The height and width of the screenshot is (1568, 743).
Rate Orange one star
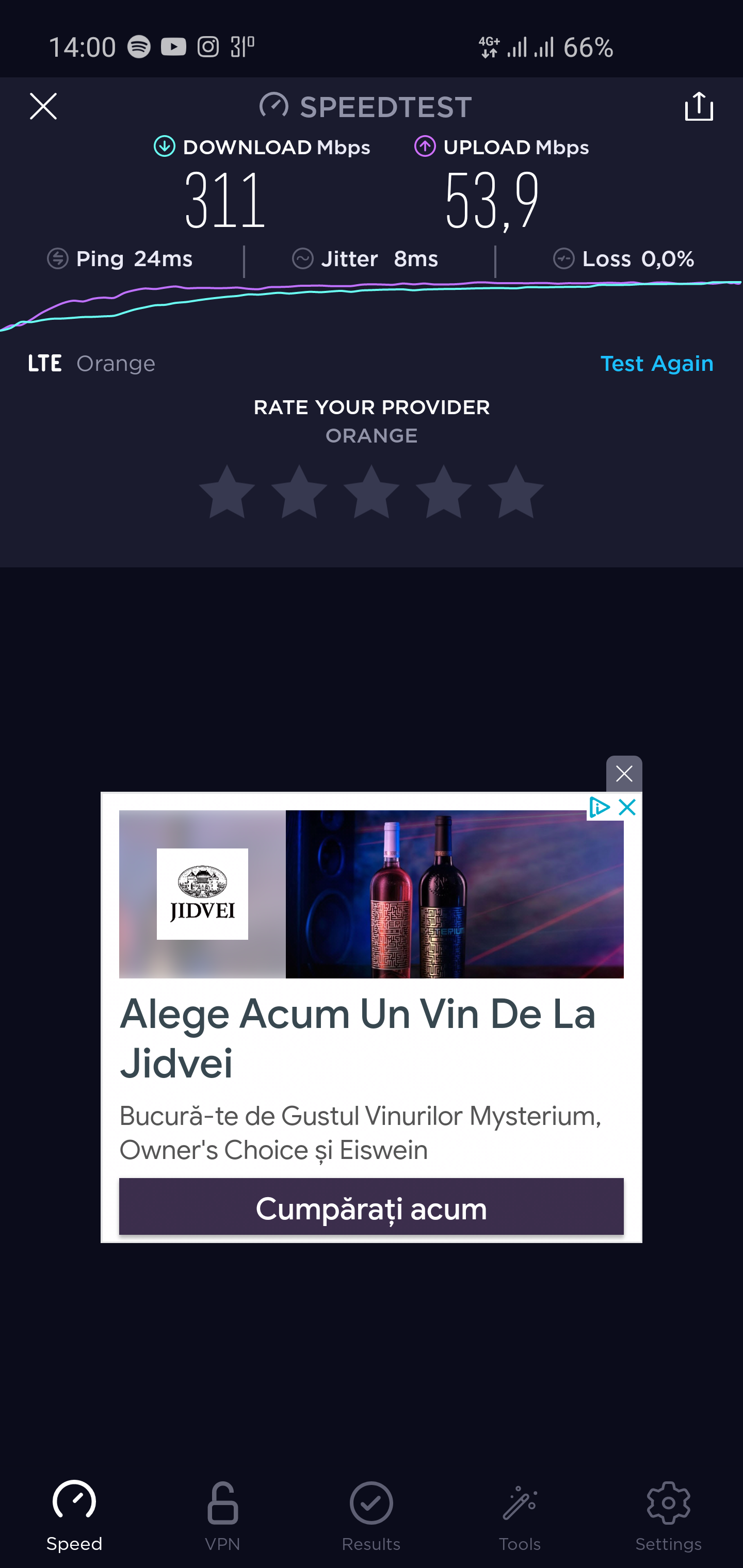coord(227,493)
